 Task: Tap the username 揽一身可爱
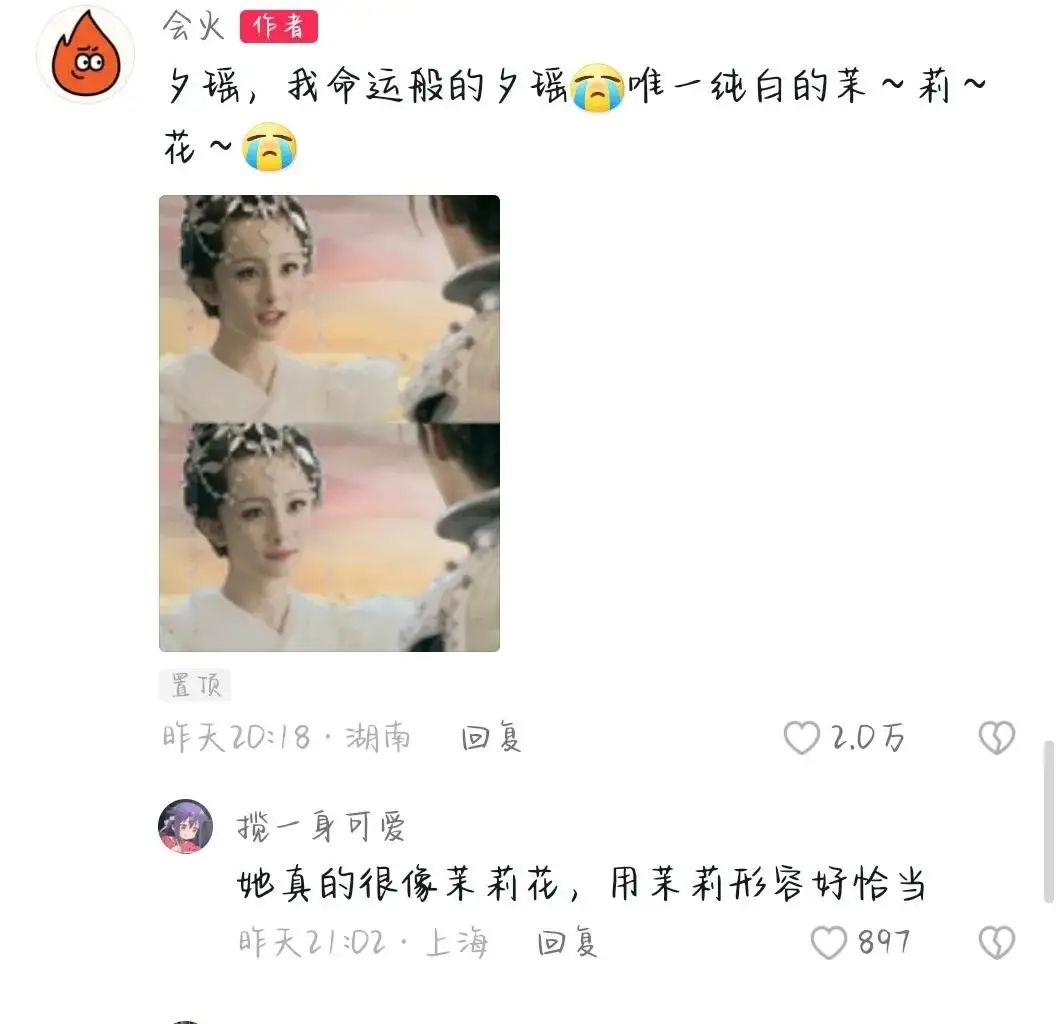[x=321, y=826]
